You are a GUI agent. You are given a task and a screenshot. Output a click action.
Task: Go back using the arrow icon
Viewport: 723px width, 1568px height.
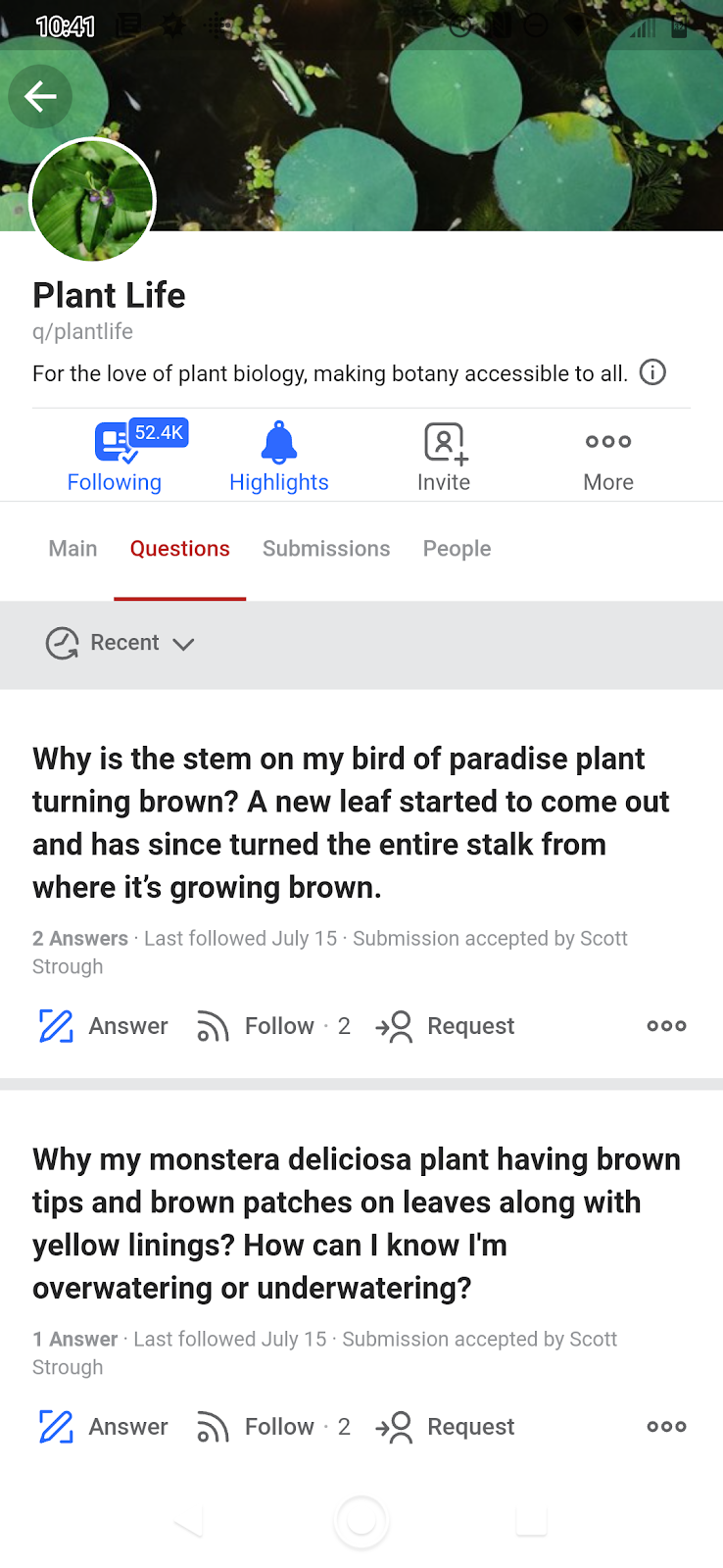click(x=40, y=96)
